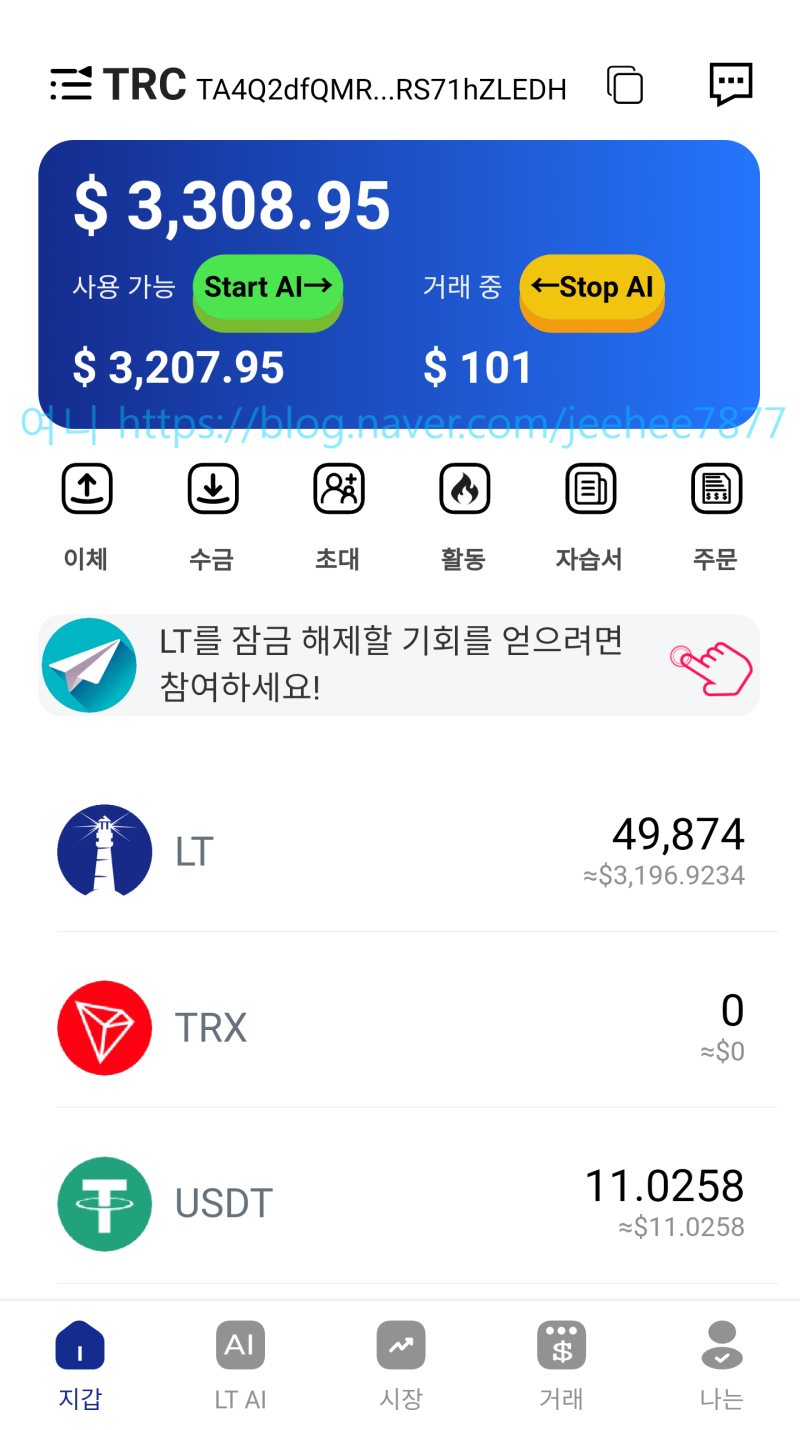Open the LT unlock participation banner
The width and height of the screenshot is (800, 1430).
tap(399, 665)
